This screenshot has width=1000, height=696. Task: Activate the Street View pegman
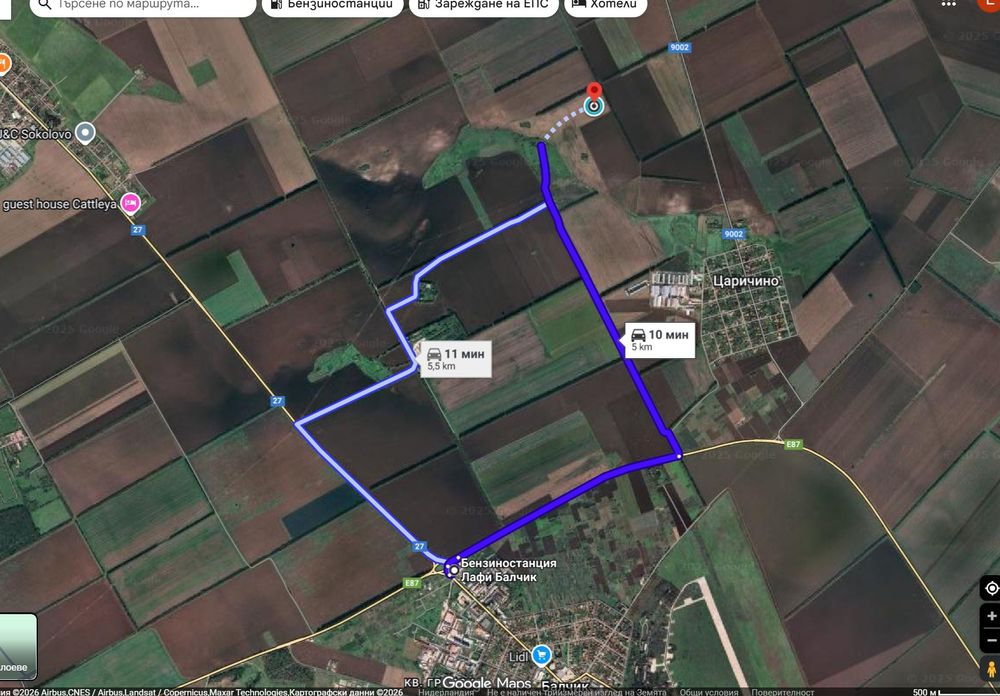tap(989, 668)
